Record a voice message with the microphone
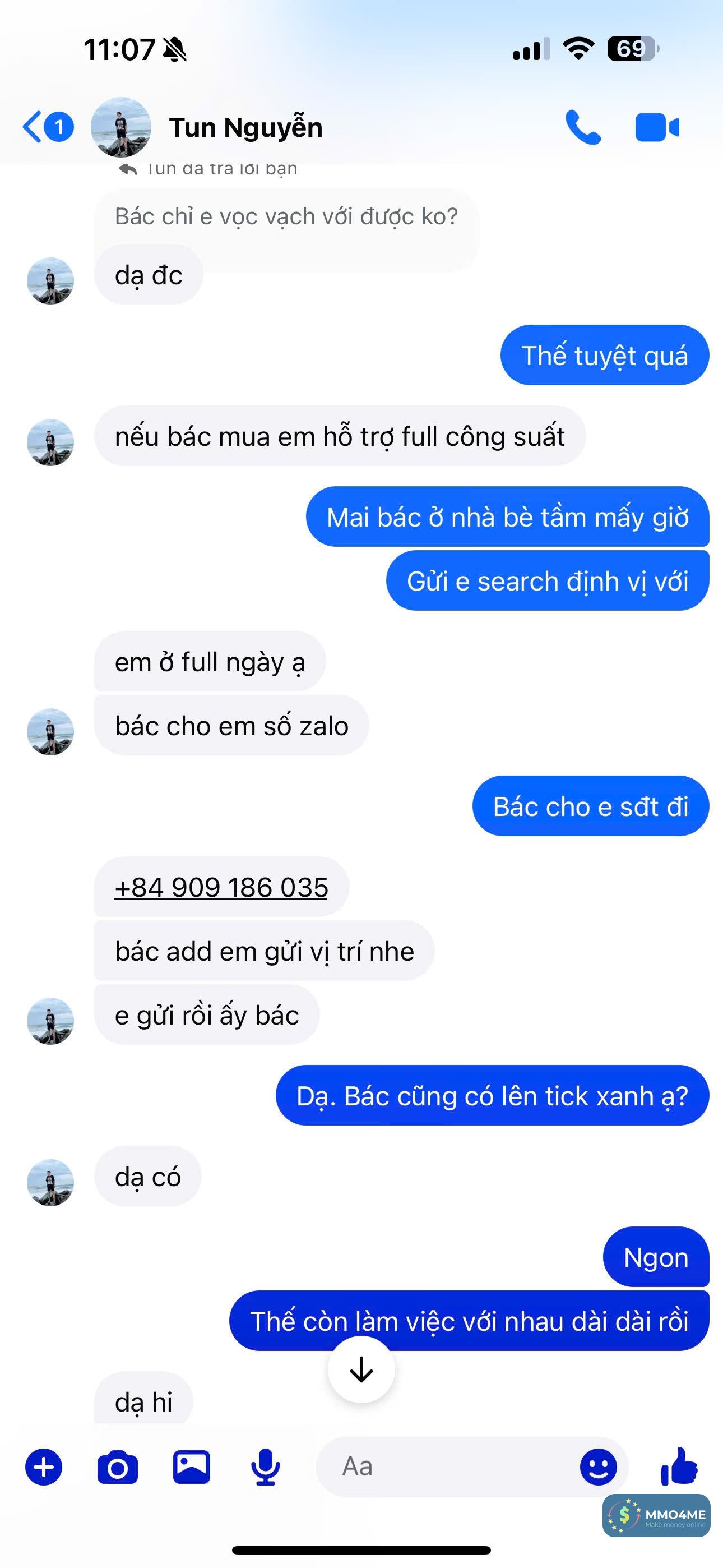Image resolution: width=723 pixels, height=1568 pixels. click(266, 1467)
